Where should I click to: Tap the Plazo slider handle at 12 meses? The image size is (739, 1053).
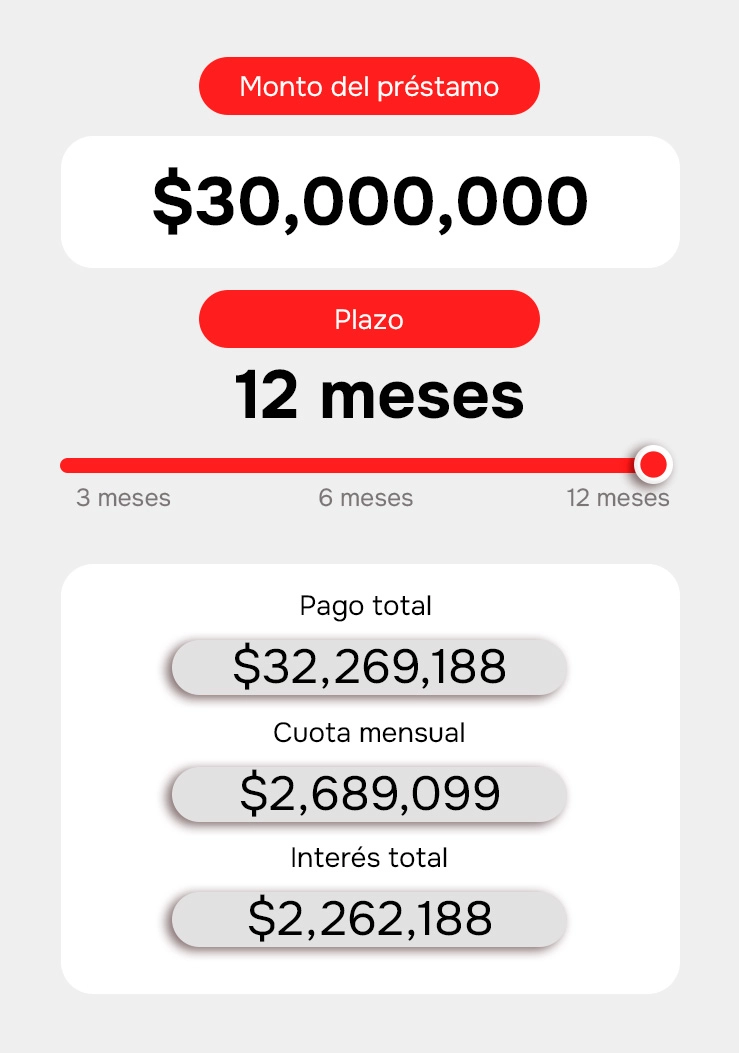(x=653, y=464)
